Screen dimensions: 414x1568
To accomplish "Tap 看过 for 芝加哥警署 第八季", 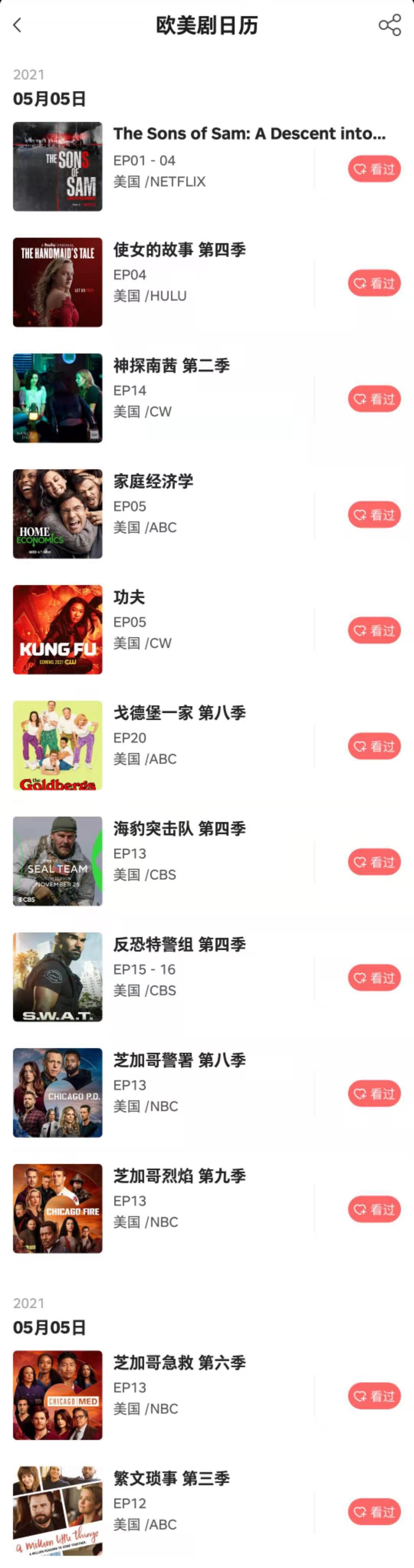I will click(x=374, y=1093).
